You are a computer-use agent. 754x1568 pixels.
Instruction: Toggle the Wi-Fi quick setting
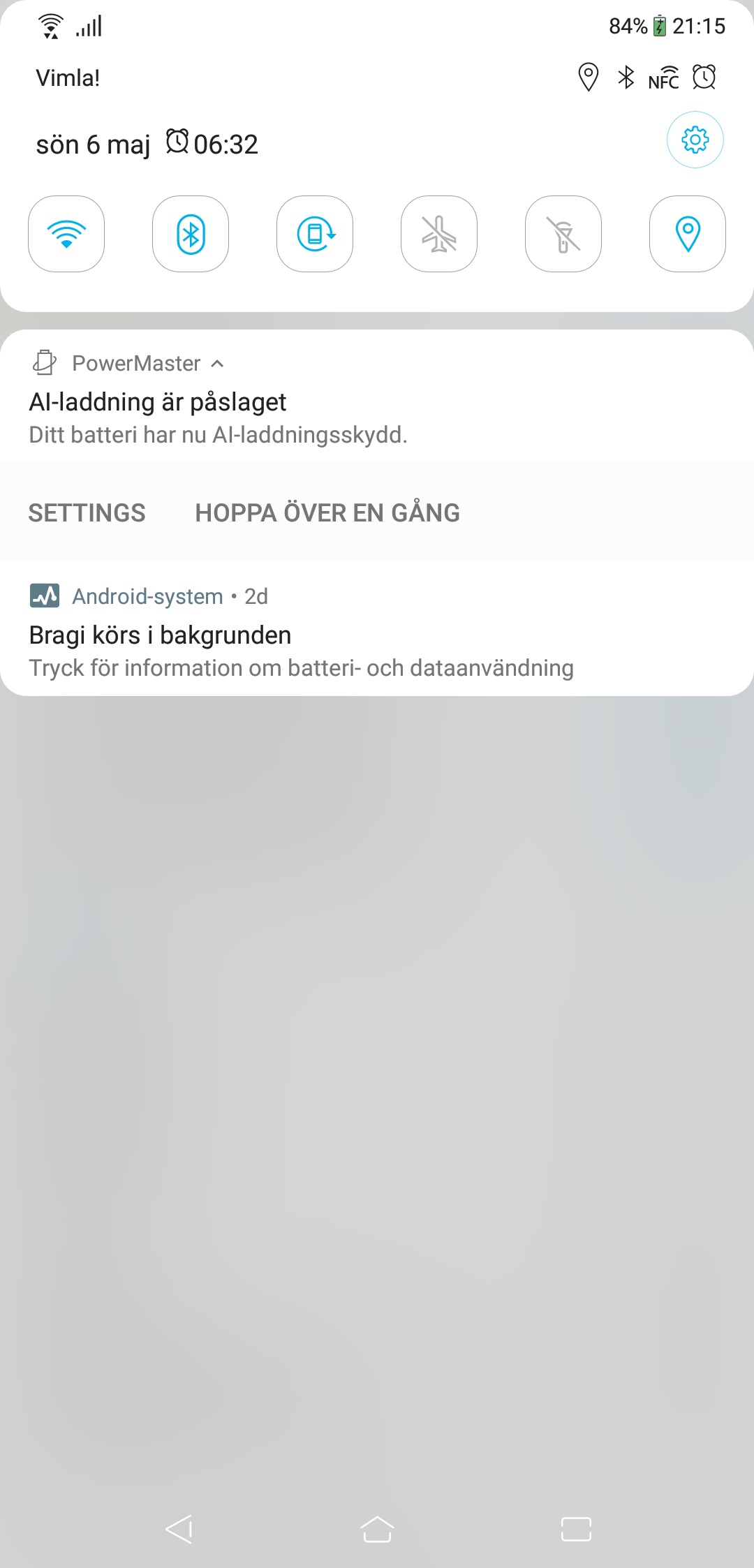(66, 234)
